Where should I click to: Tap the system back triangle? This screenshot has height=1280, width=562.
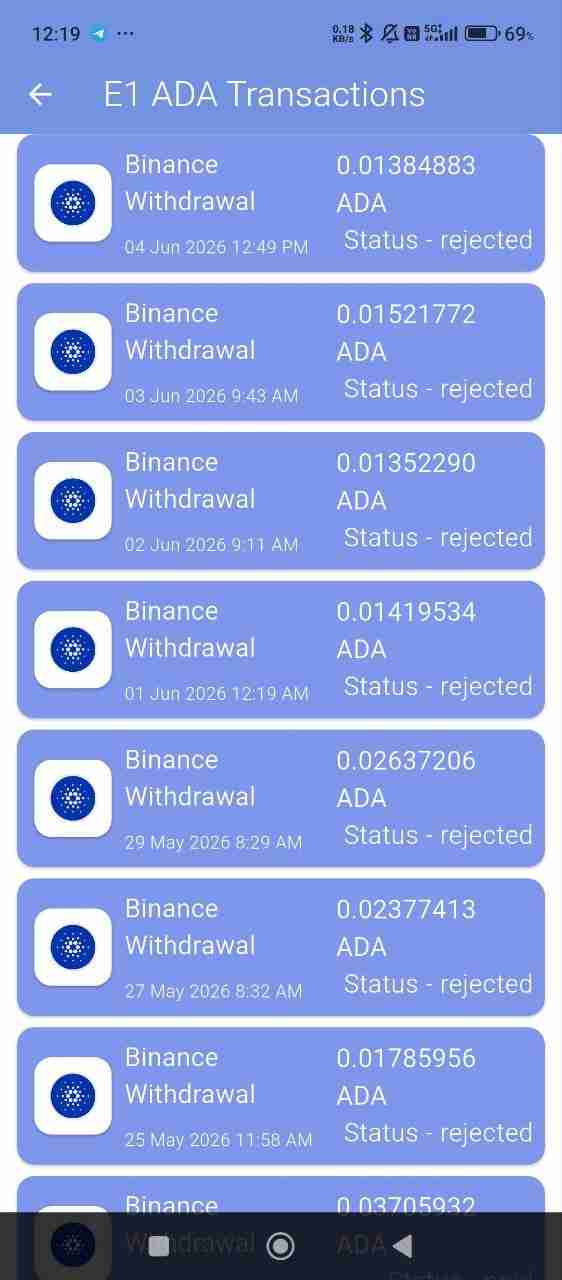tap(402, 1245)
